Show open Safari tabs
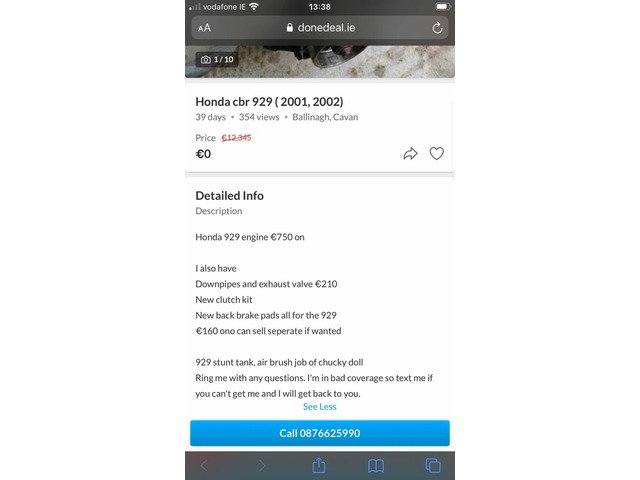This screenshot has height=480, width=640. pos(433,466)
